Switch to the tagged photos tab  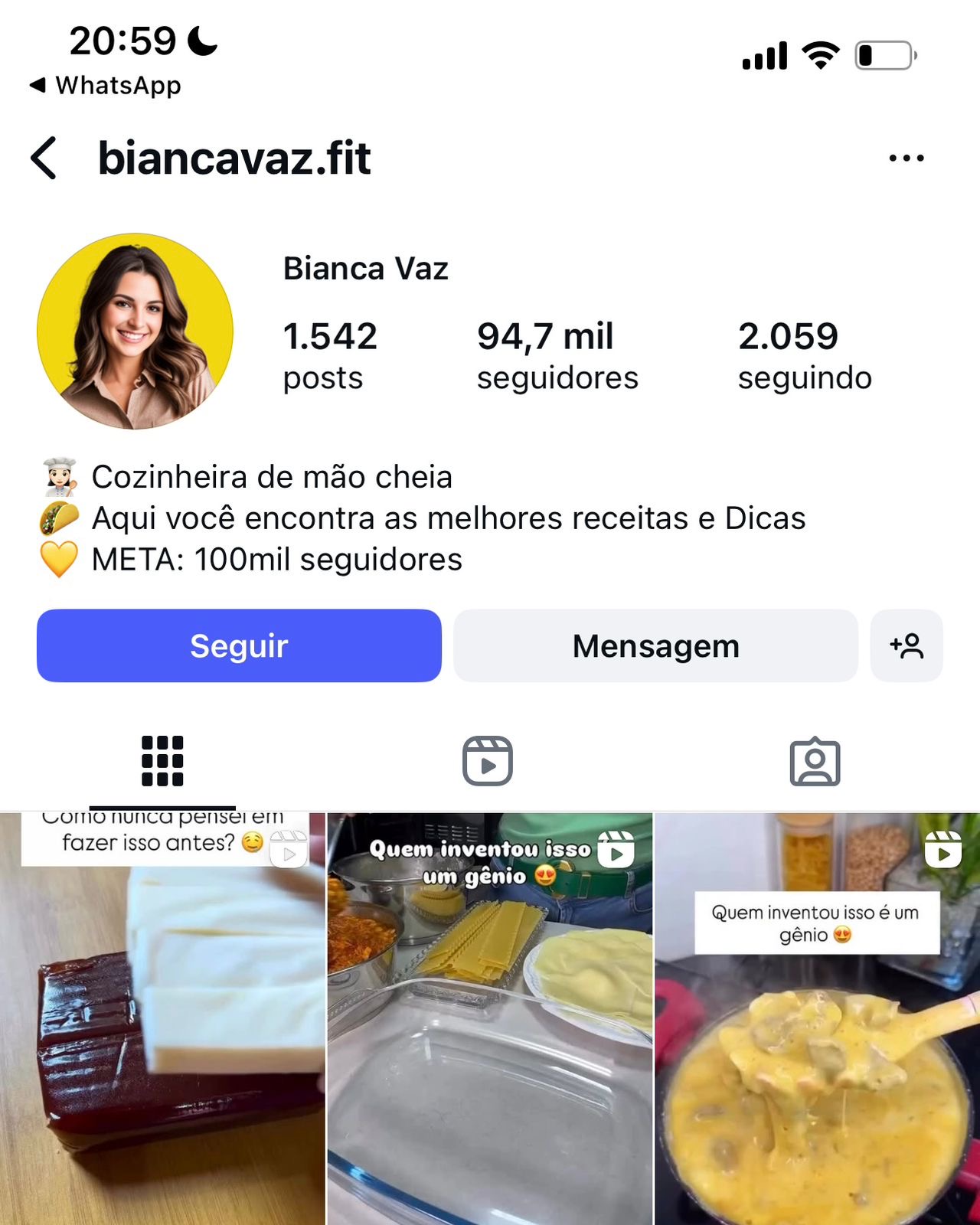[x=815, y=761]
